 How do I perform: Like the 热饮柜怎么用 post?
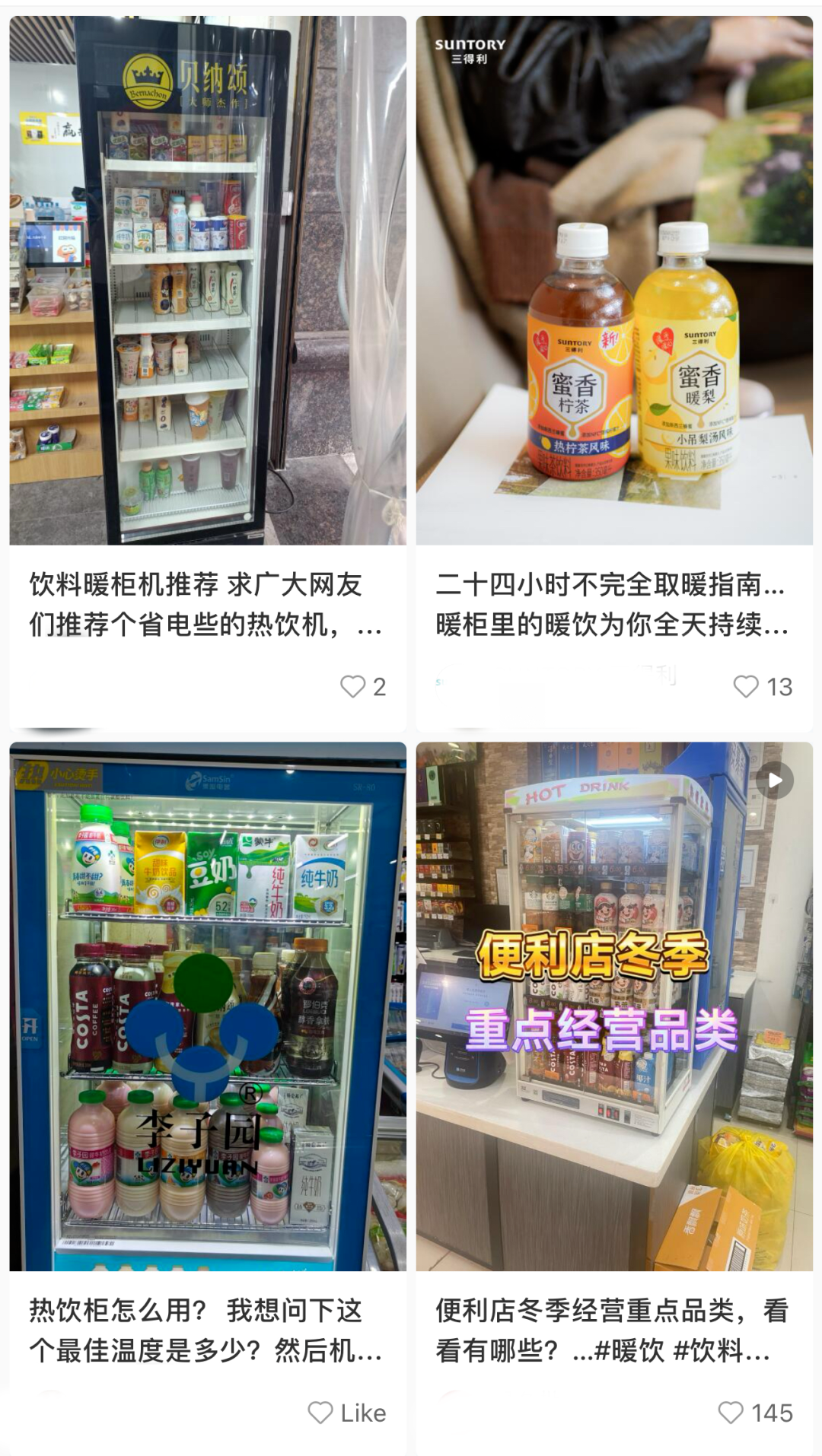tap(321, 1413)
